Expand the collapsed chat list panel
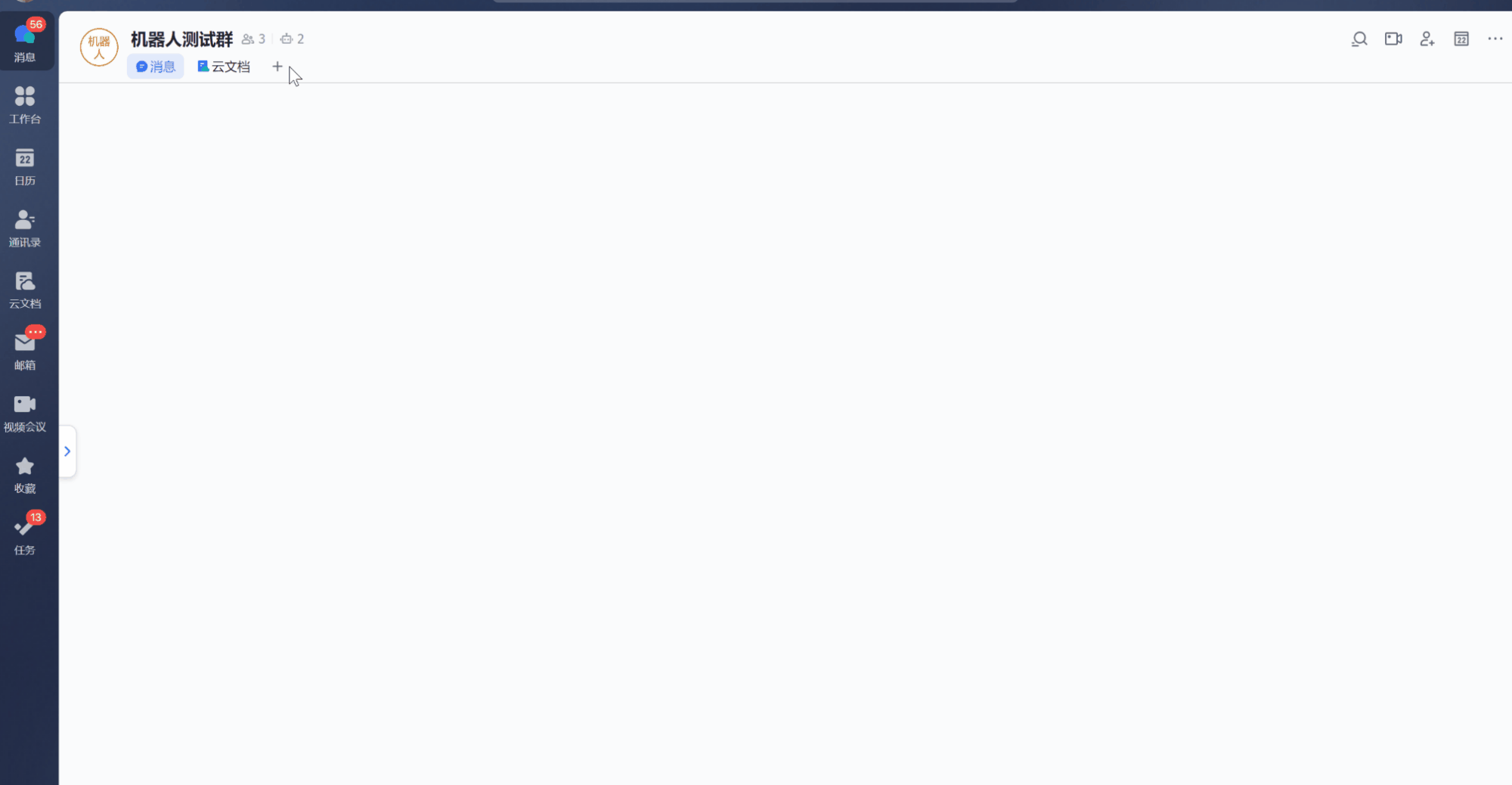1512x785 pixels. [67, 451]
